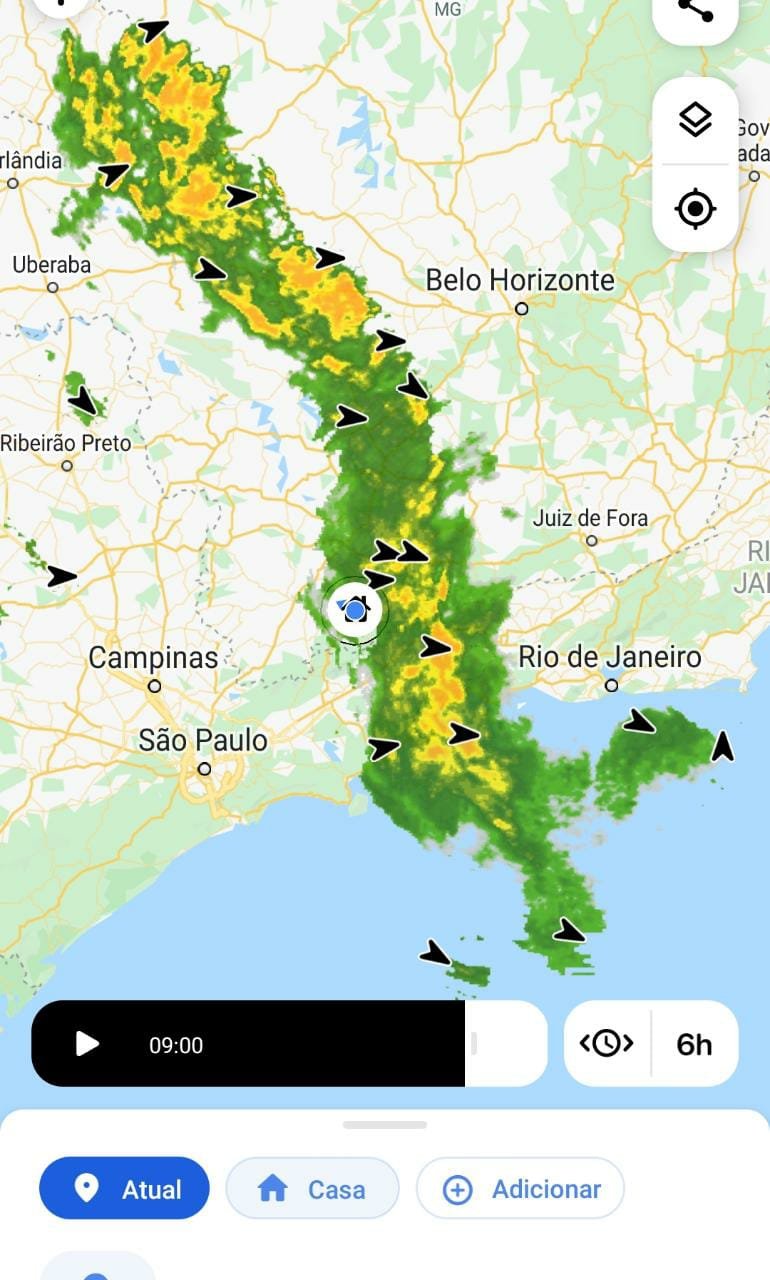Toggle past and forecast time mode
The height and width of the screenshot is (1280, 770).
pyautogui.click(x=607, y=1044)
